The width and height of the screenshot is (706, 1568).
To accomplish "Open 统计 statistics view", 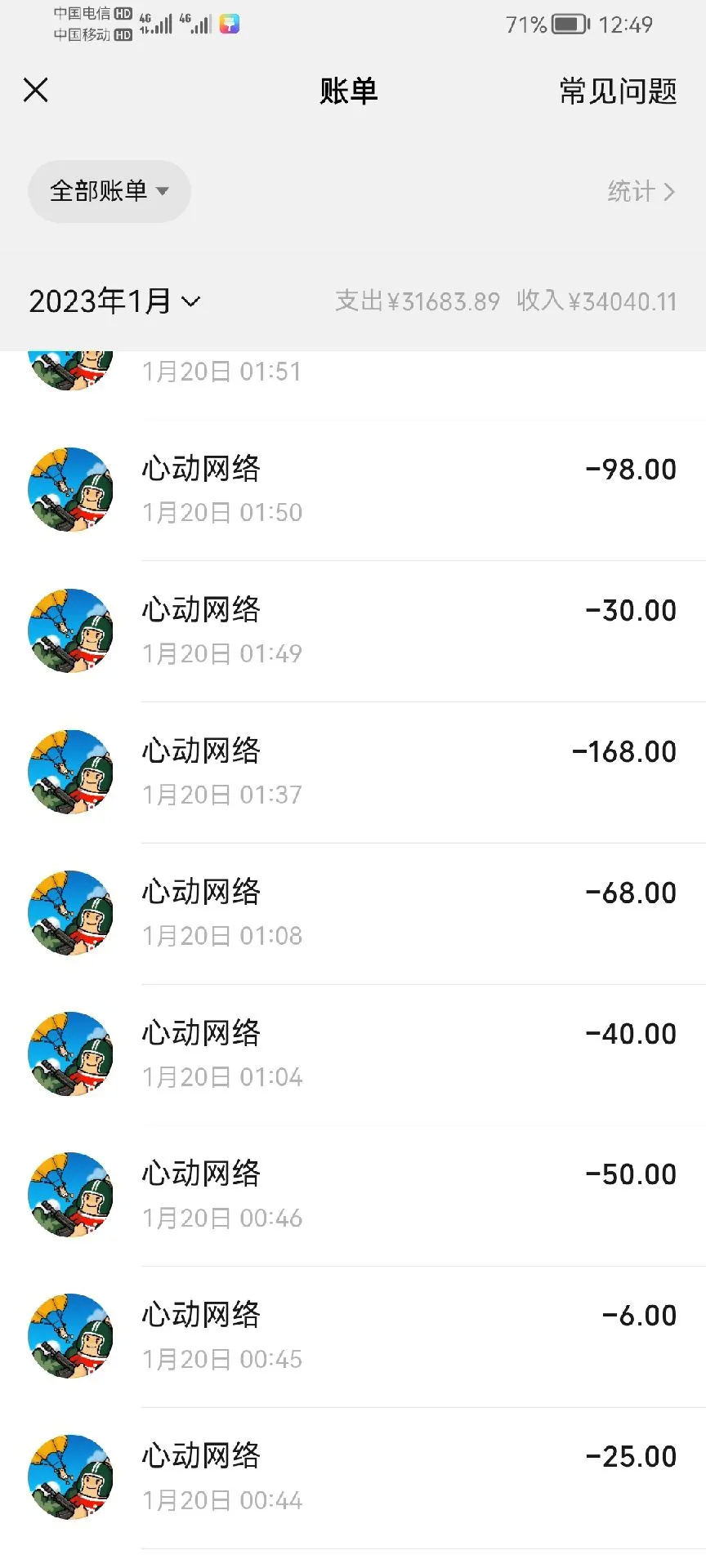I will click(641, 191).
